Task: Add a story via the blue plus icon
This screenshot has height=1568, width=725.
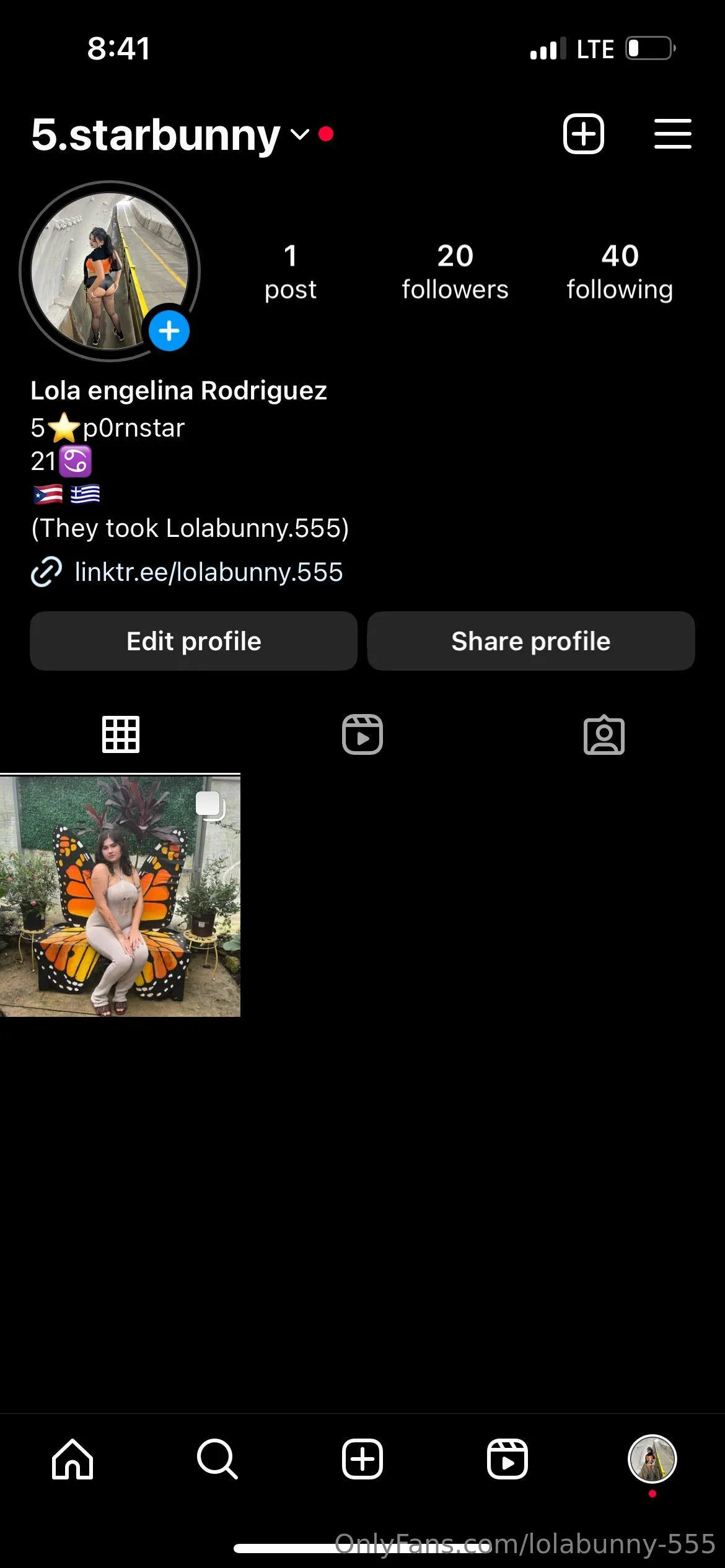Action: (169, 330)
